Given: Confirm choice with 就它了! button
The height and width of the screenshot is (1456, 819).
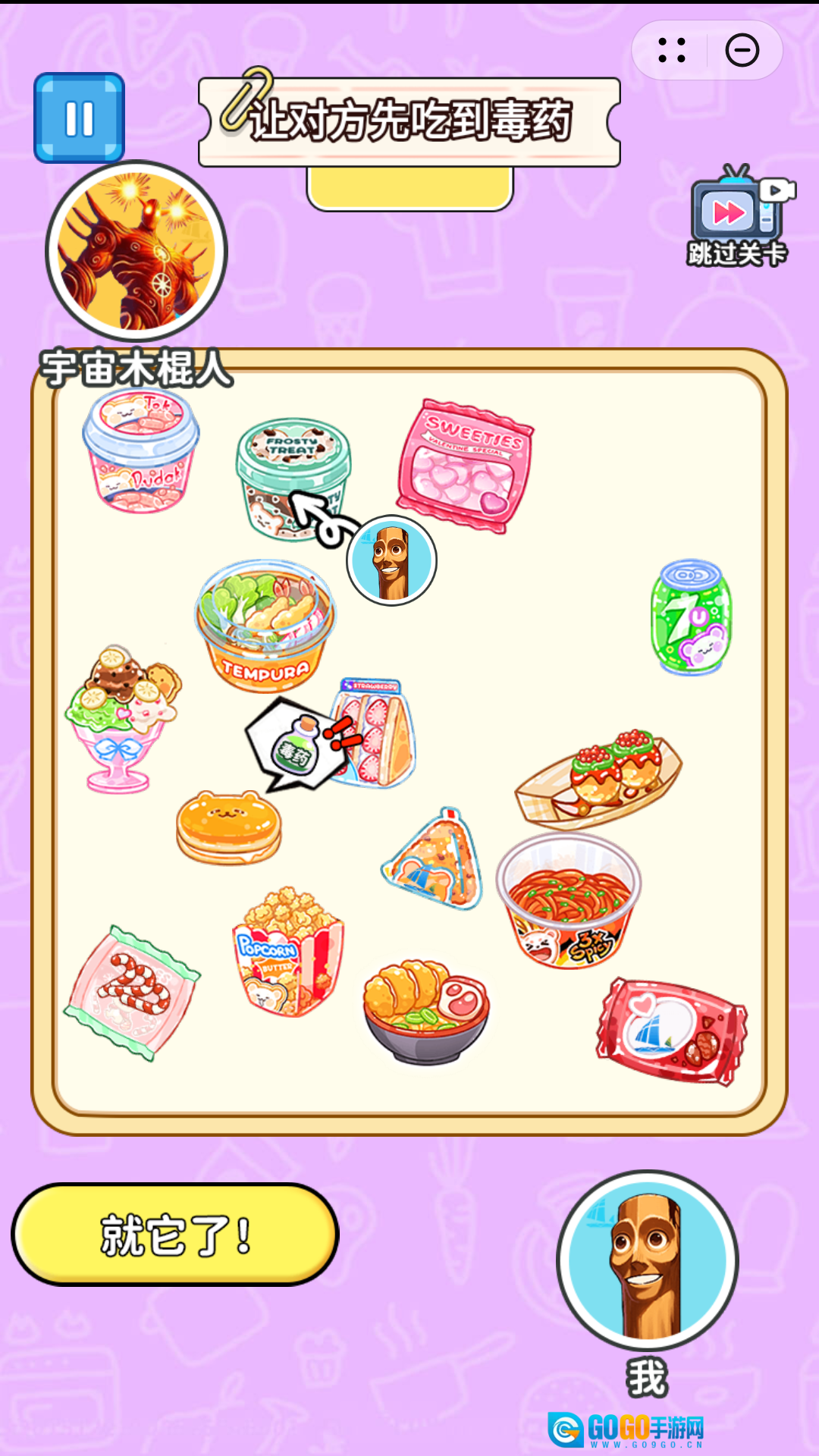Looking at the screenshot, I should click(x=175, y=1235).
